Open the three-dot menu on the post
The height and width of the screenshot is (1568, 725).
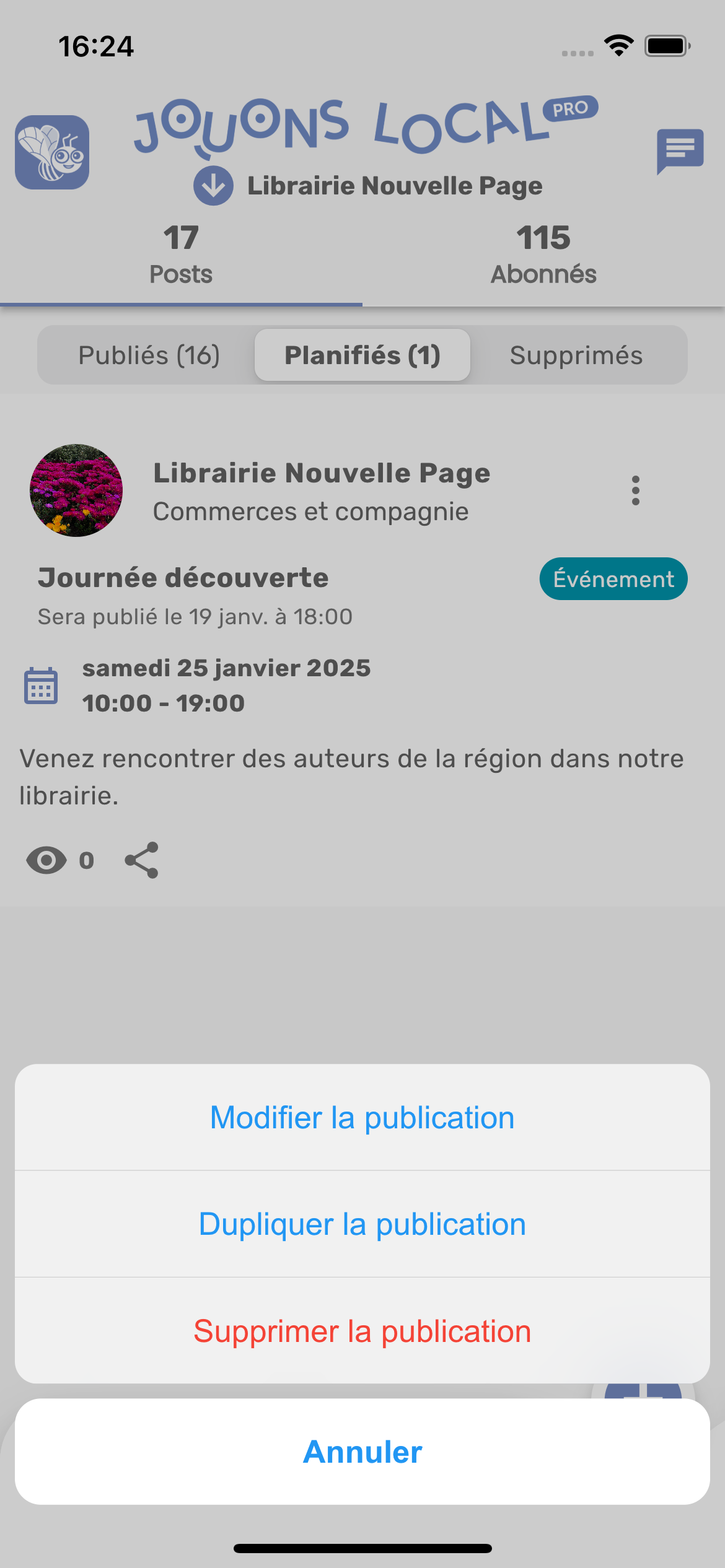(x=636, y=490)
